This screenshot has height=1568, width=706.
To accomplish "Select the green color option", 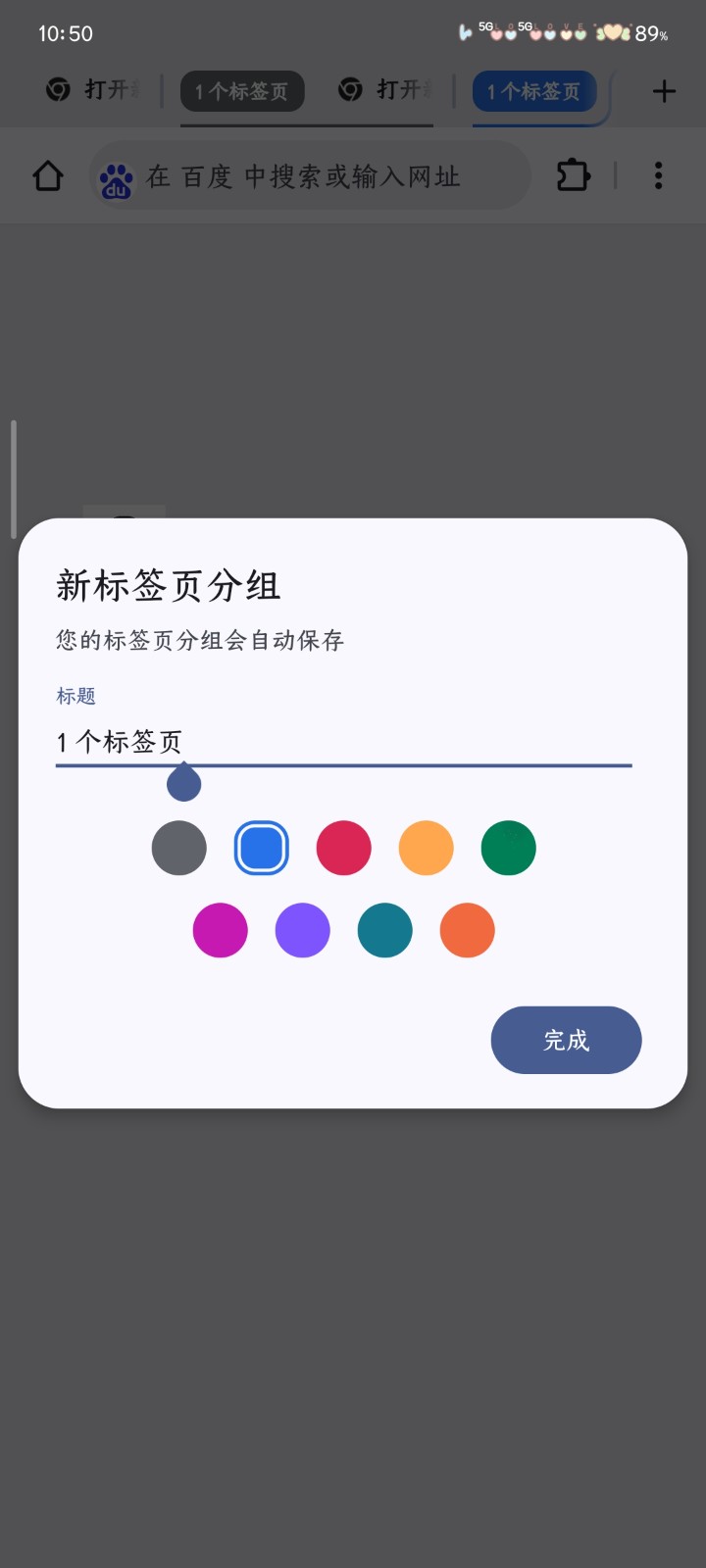I will [508, 848].
